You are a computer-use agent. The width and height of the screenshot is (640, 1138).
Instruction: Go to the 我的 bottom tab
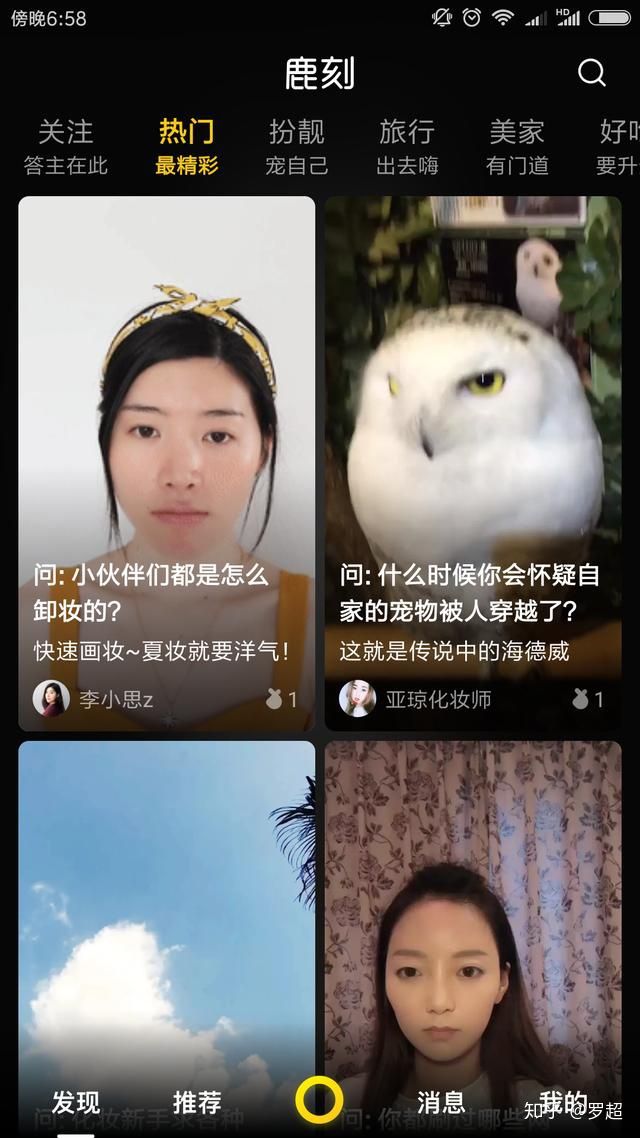(x=563, y=1103)
